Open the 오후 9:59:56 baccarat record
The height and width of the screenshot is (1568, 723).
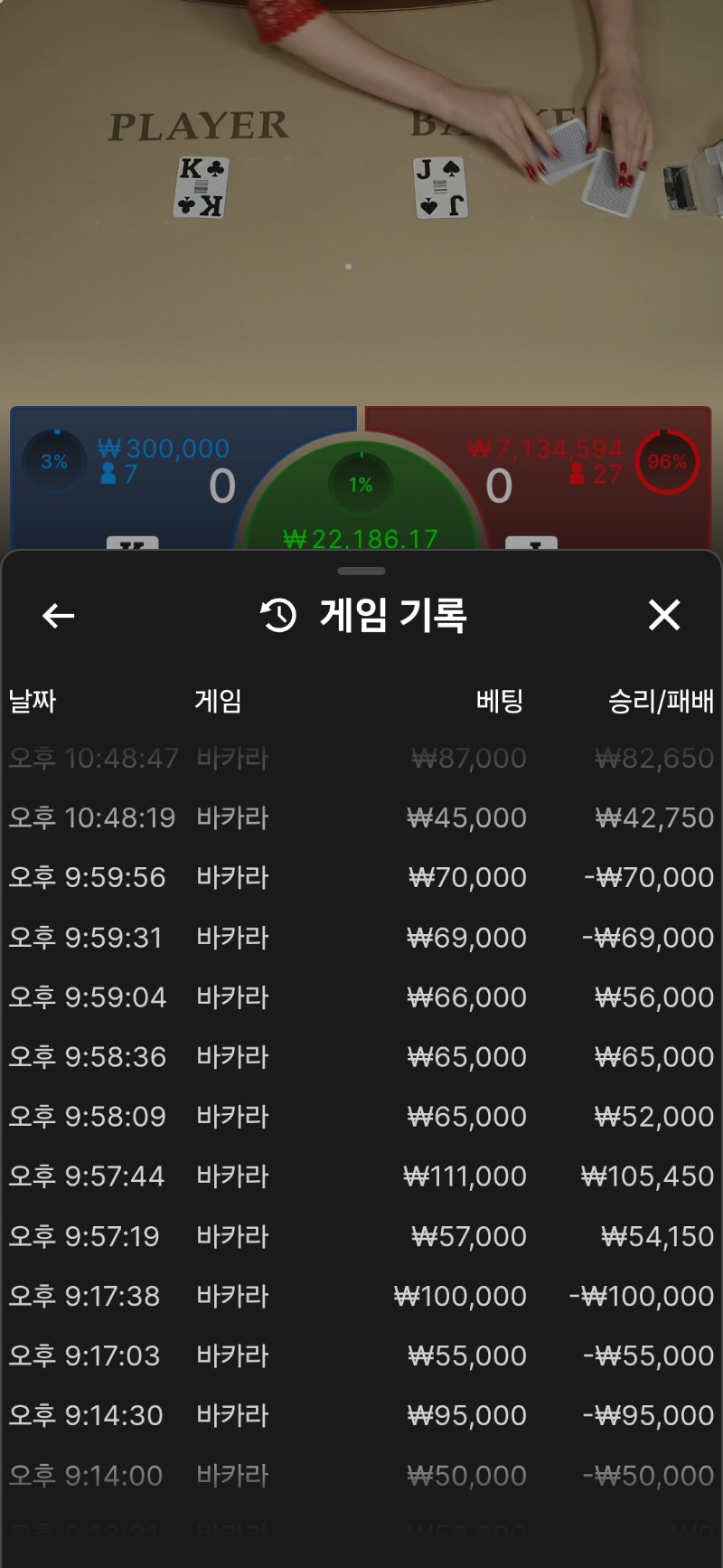(361, 877)
